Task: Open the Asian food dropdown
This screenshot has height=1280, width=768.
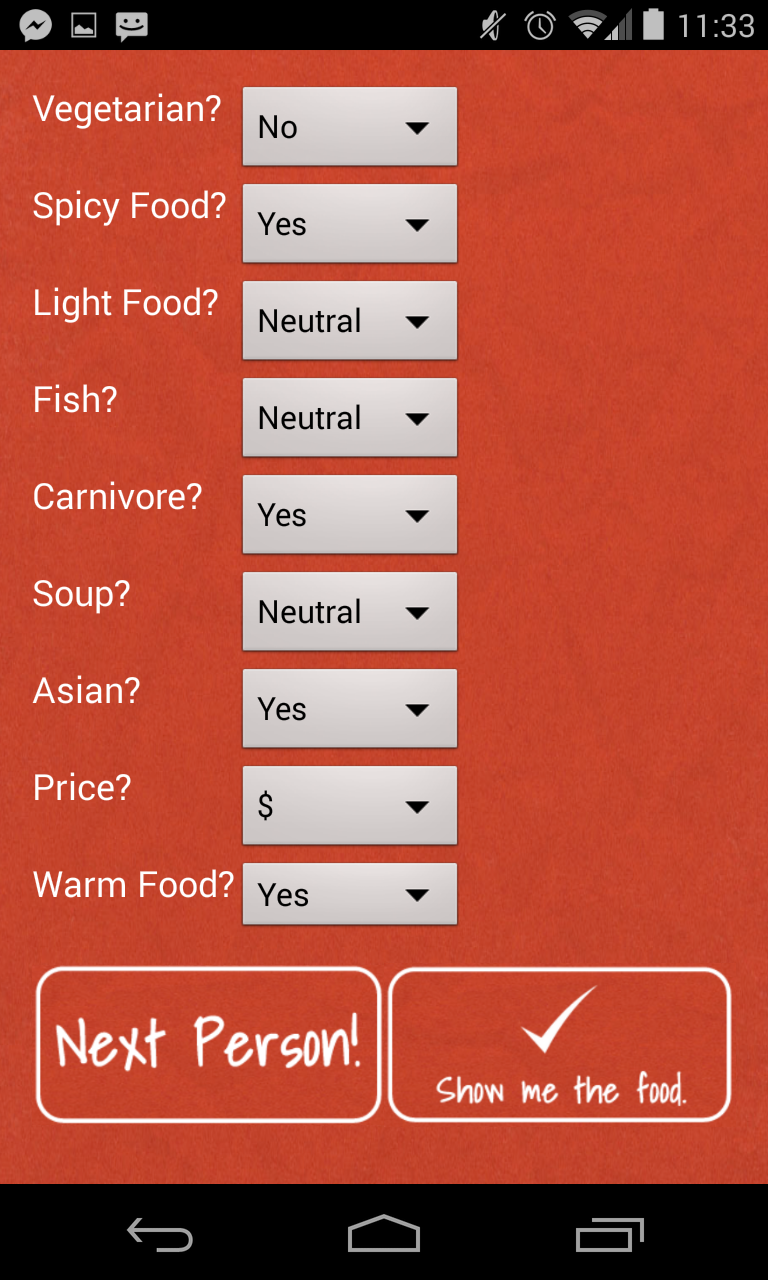Action: click(x=350, y=709)
